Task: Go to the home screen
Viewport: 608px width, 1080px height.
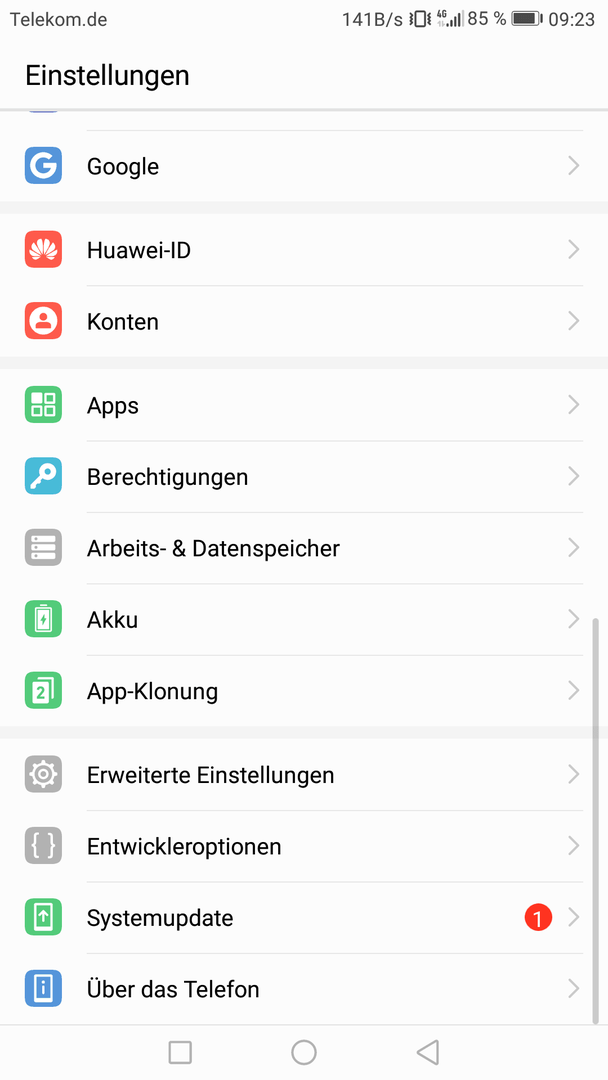Action: (304, 1052)
